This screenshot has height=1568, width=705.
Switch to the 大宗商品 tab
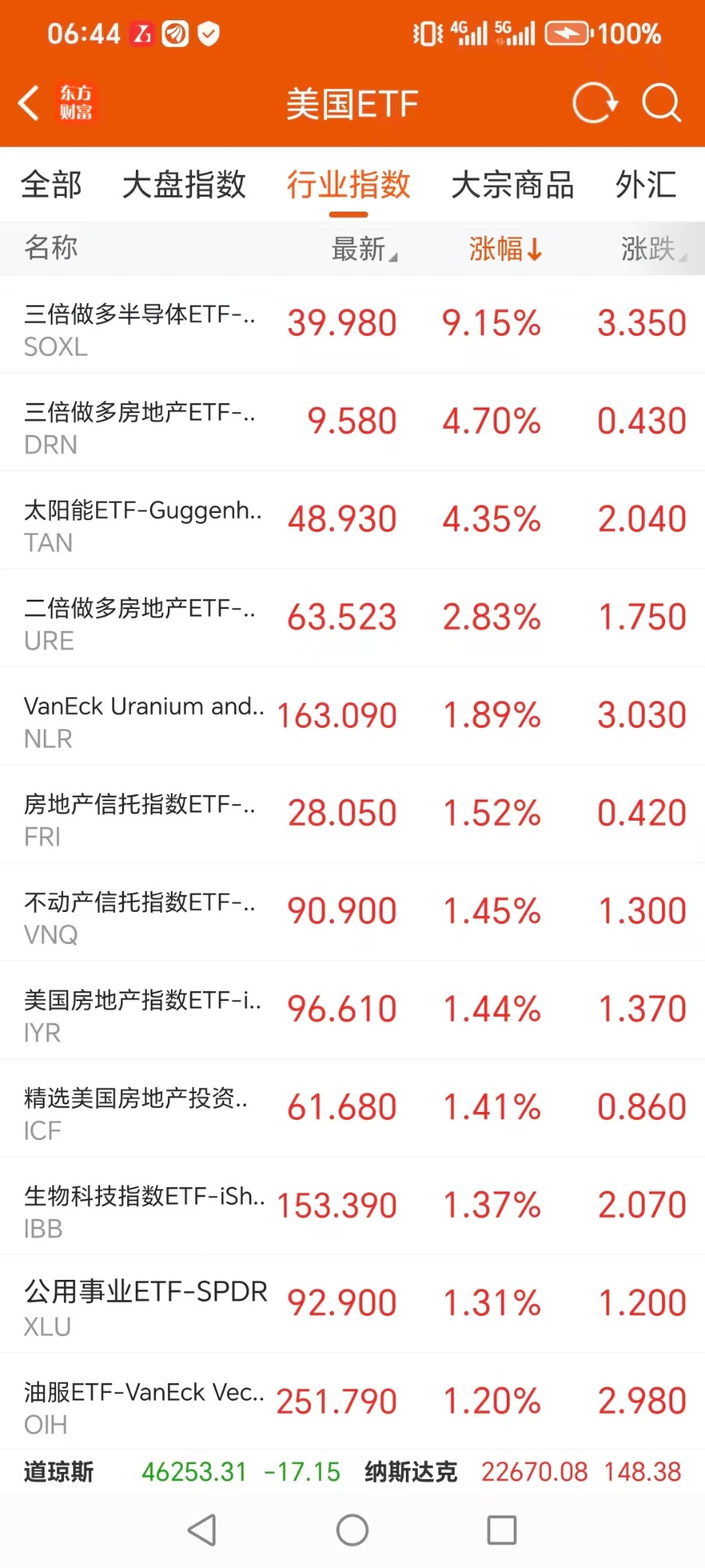[x=512, y=185]
